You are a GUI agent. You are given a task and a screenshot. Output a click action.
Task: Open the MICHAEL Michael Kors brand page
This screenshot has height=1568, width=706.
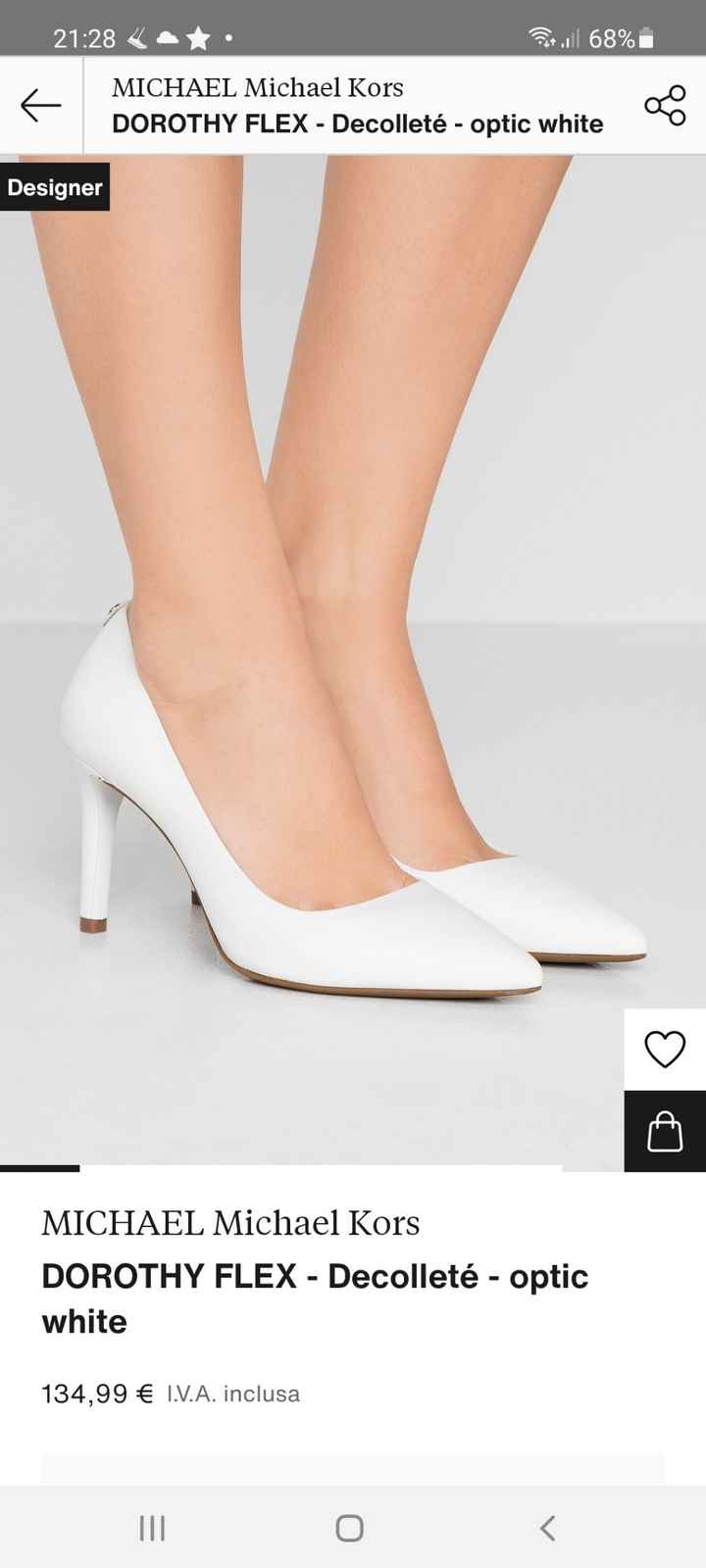click(x=230, y=1222)
